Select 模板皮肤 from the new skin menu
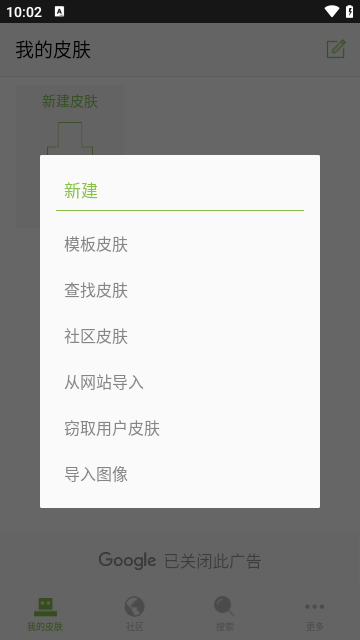The width and height of the screenshot is (360, 640). point(180,244)
